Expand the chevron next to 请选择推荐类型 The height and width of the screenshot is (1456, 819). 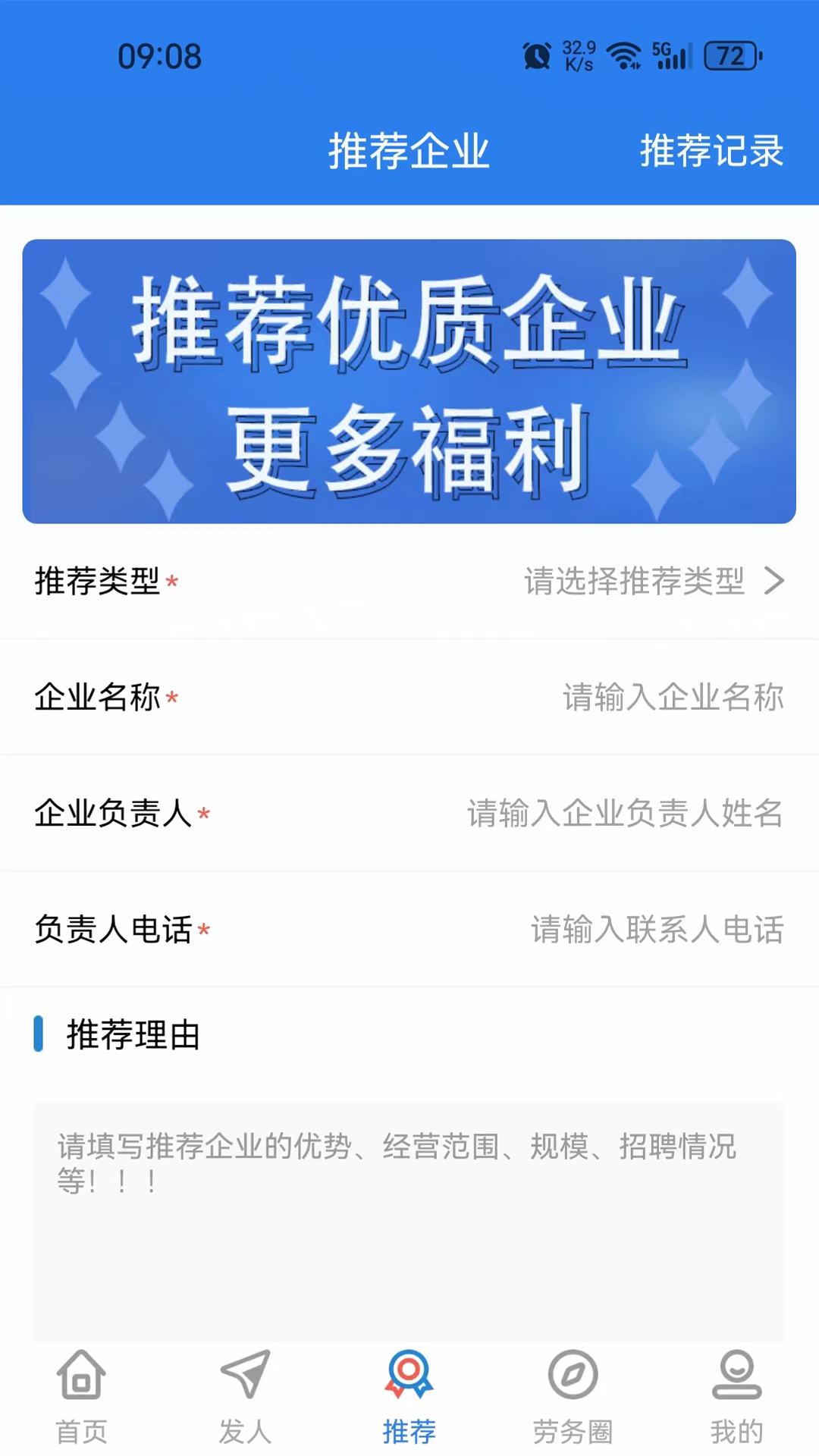pyautogui.click(x=775, y=581)
